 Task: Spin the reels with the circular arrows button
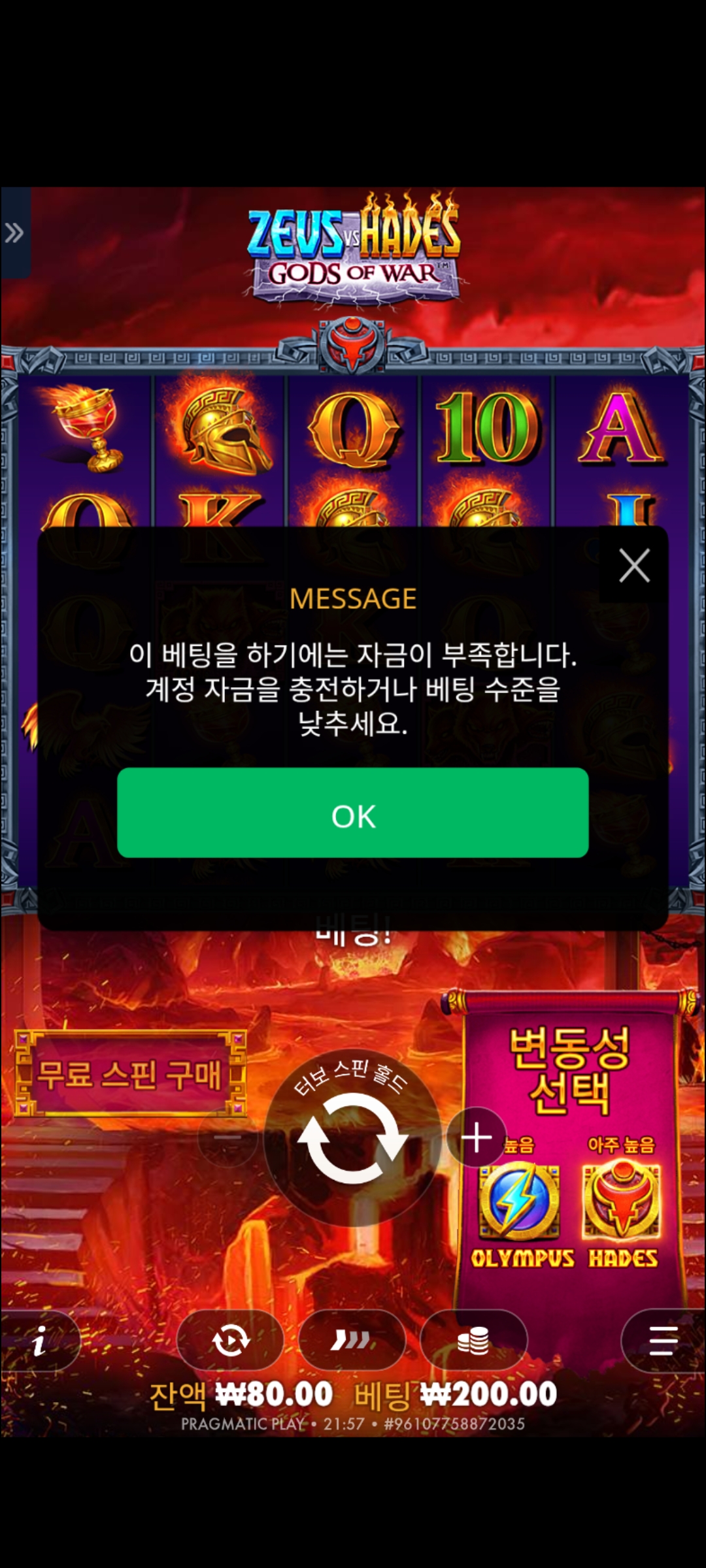353,1138
